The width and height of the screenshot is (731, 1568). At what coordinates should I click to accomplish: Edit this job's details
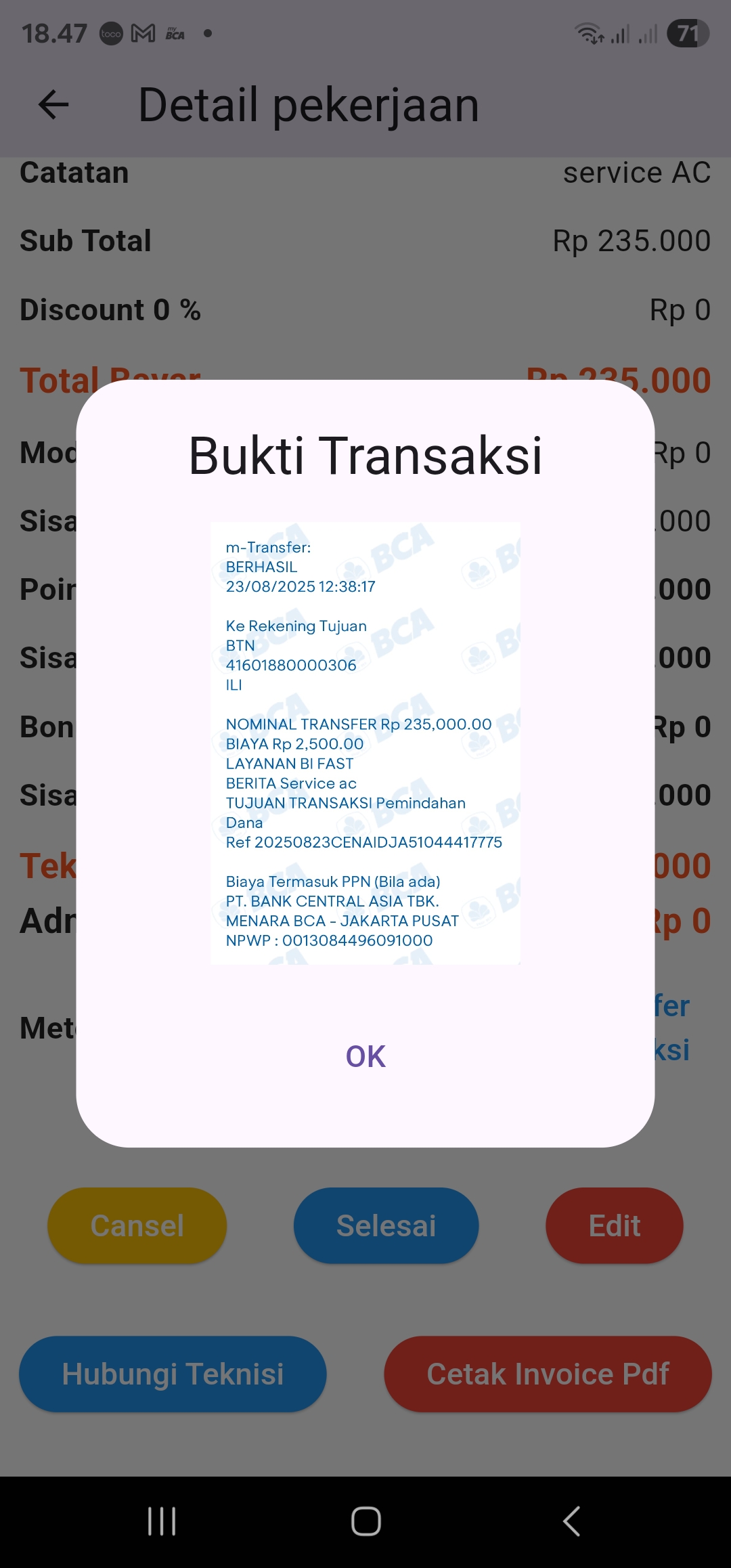(614, 1225)
